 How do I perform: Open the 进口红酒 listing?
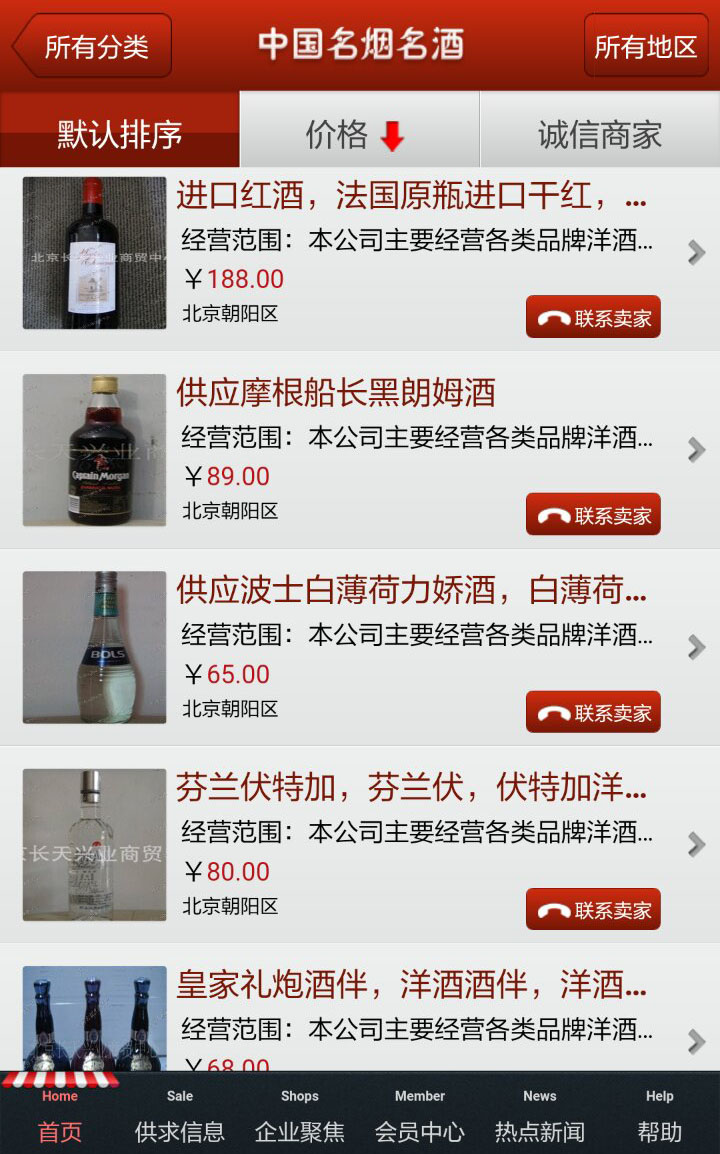(410, 196)
